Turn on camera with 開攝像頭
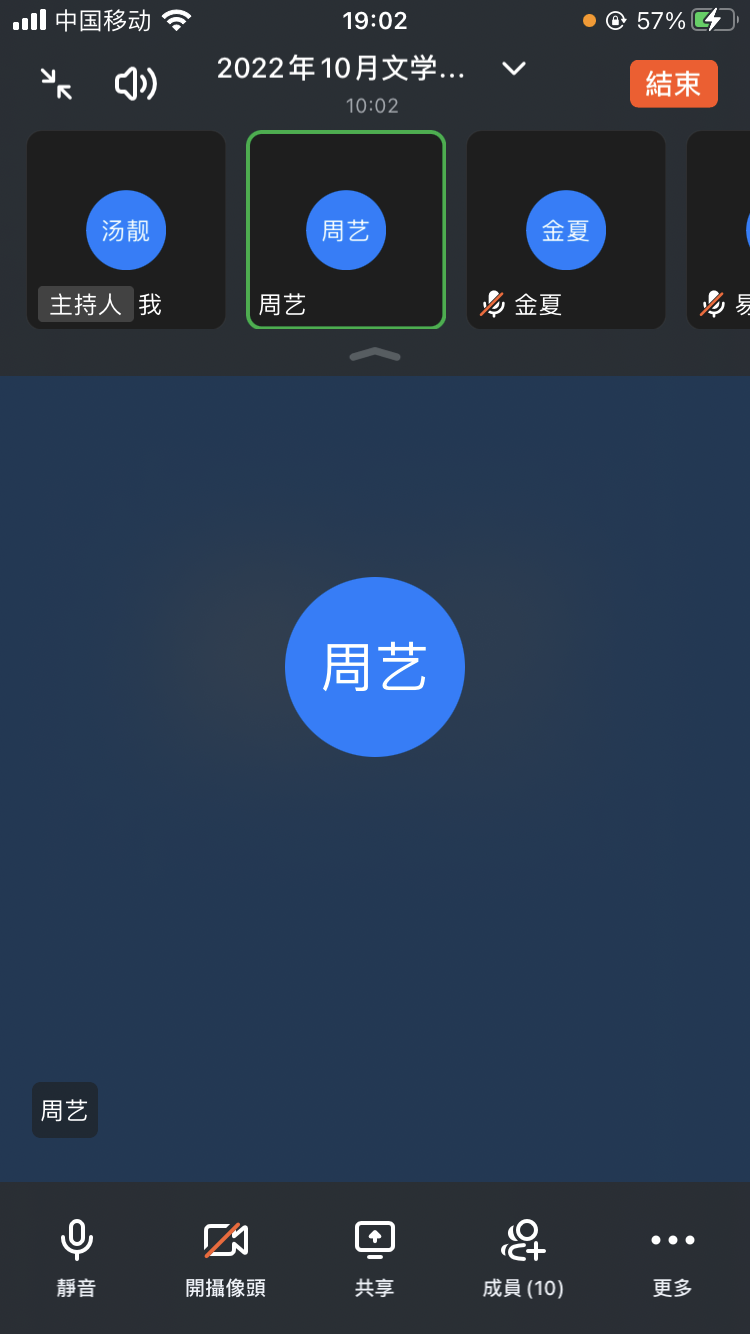The width and height of the screenshot is (750, 1334). (x=226, y=1256)
